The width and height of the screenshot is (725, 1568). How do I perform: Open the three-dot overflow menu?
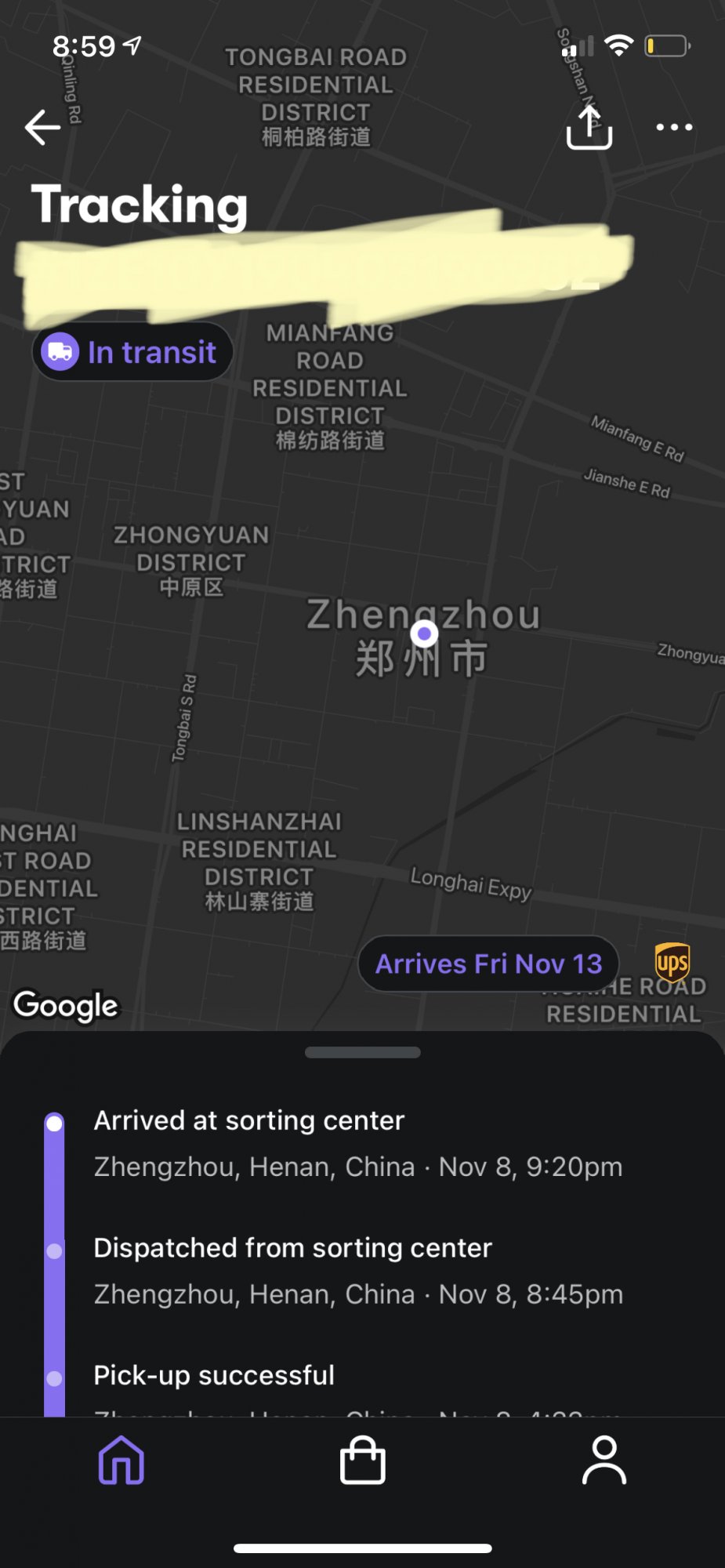point(674,127)
